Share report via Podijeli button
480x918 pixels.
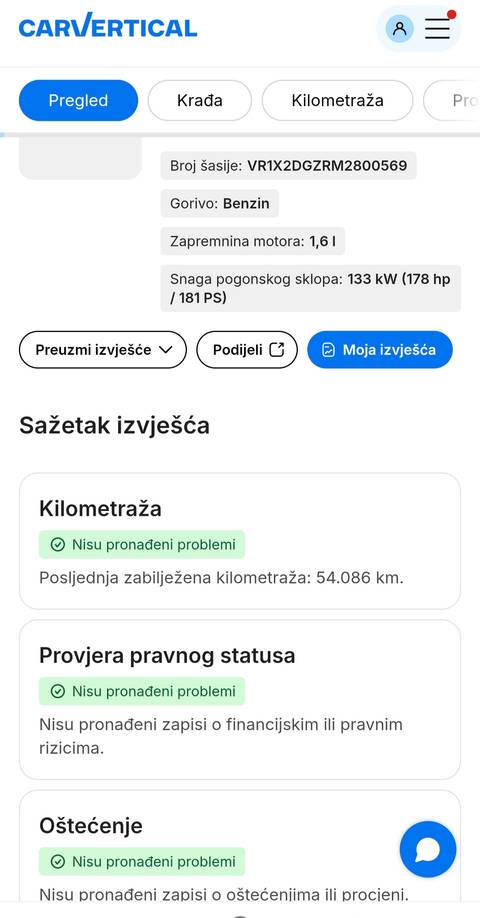click(x=247, y=350)
